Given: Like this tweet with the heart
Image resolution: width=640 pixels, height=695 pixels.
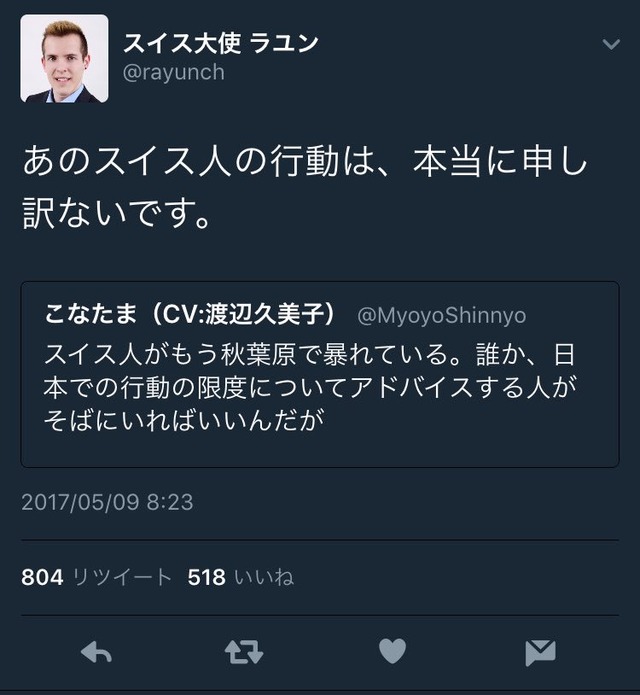Looking at the screenshot, I should pos(393,652).
